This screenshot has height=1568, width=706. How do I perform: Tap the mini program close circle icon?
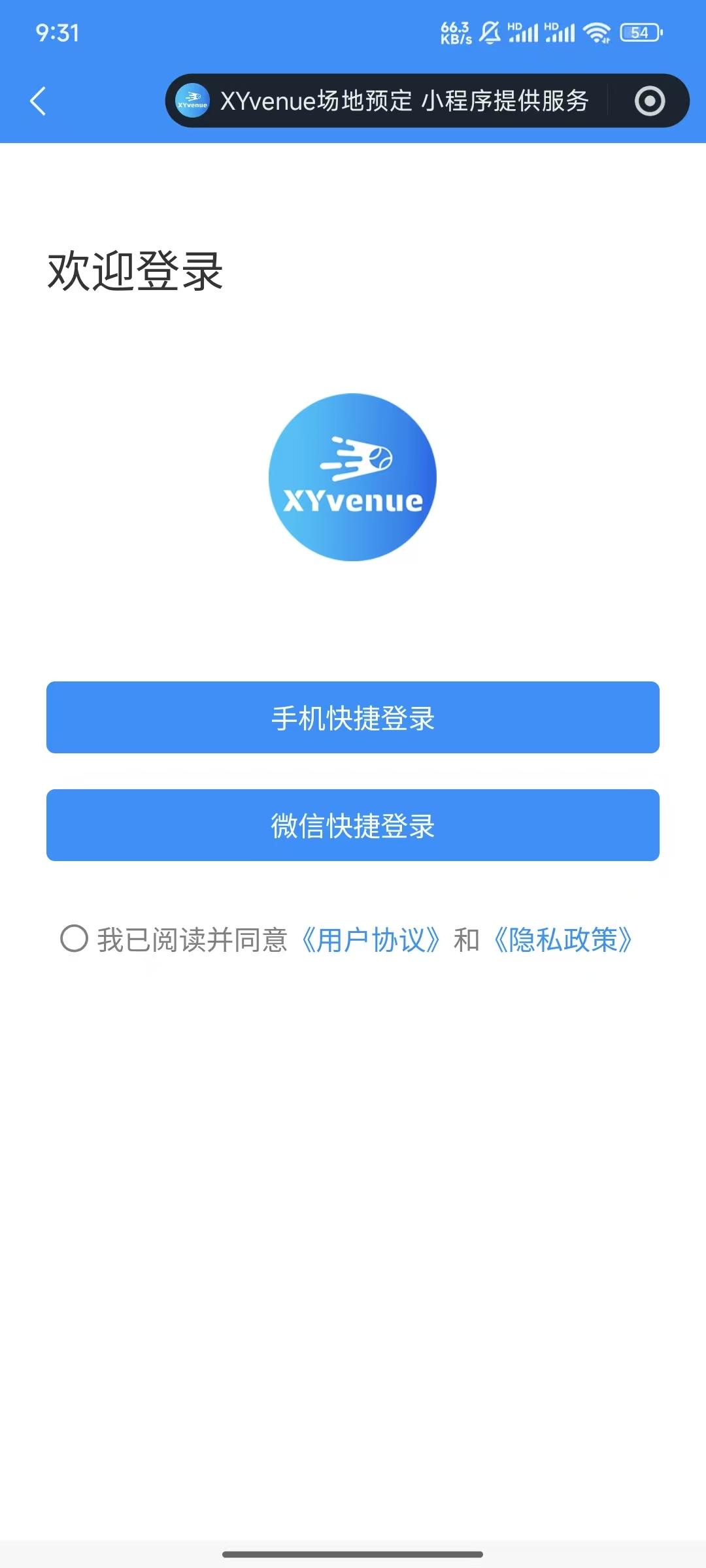pos(649,101)
